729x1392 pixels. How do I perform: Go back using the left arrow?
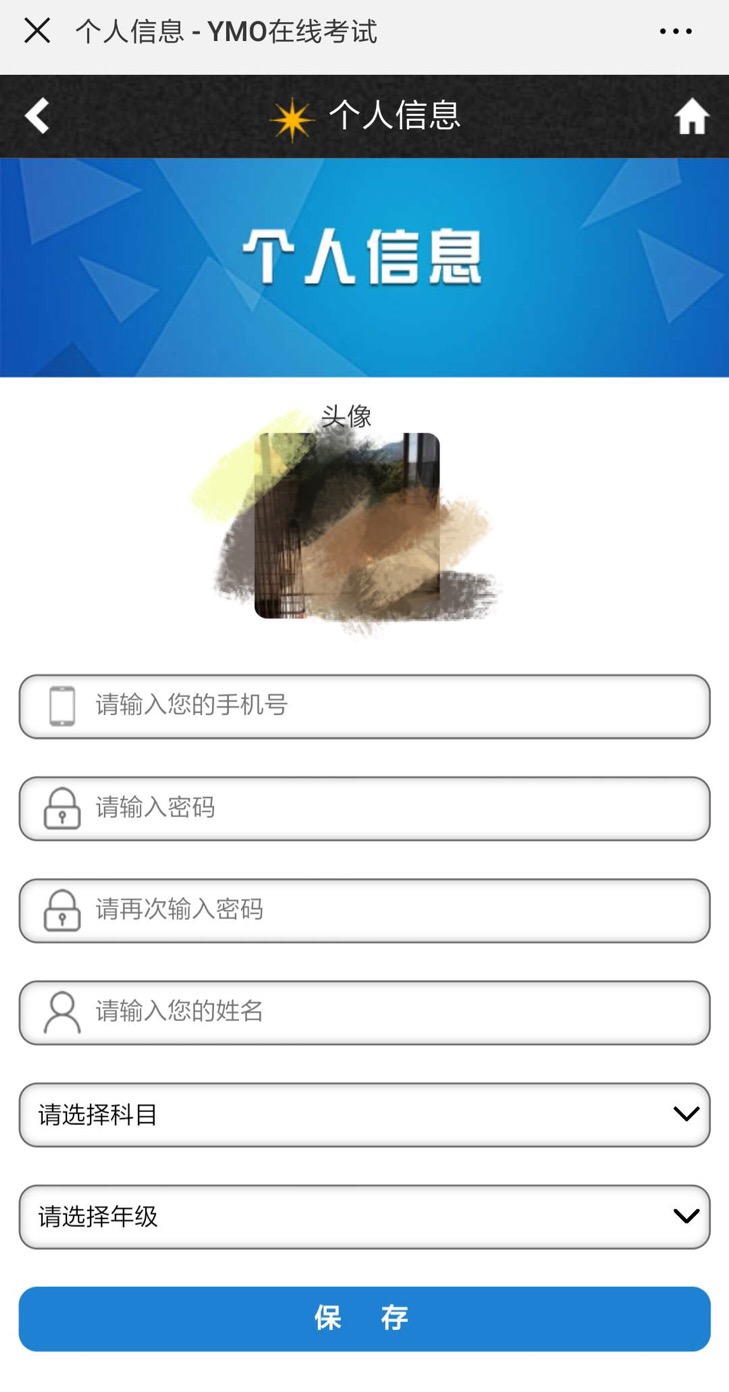[37, 116]
